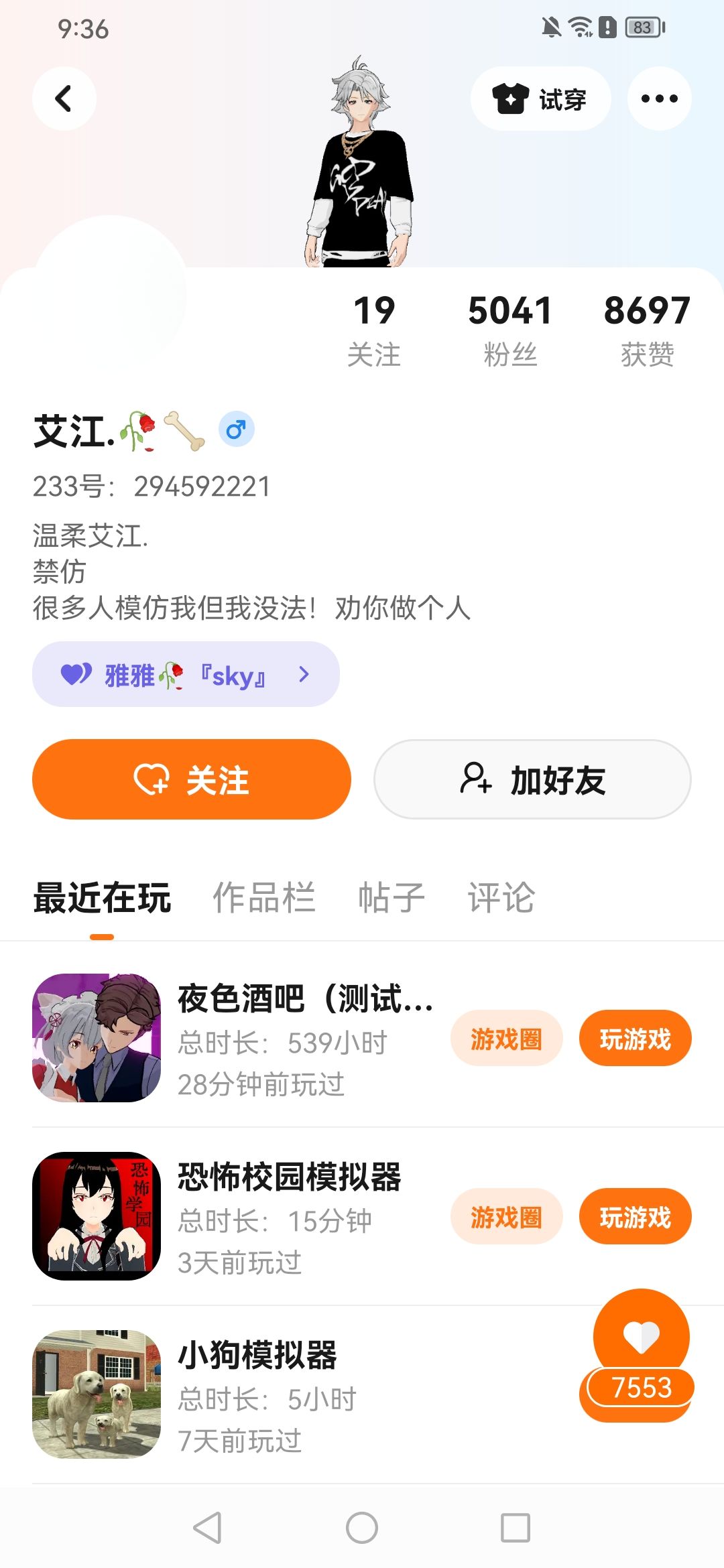The width and height of the screenshot is (724, 1568).
Task: Switch to the 帖子 tab
Action: 391,897
